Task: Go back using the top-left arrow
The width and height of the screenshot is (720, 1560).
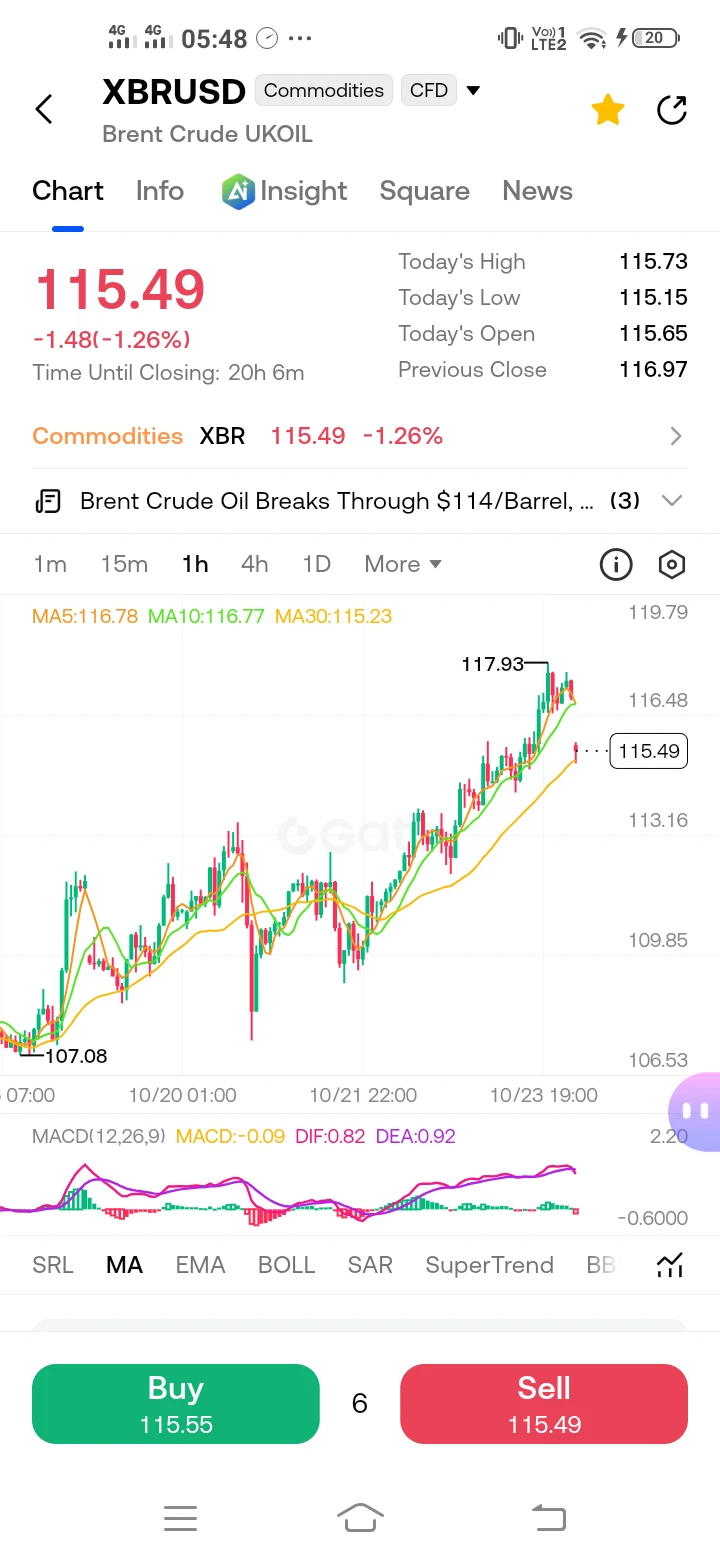Action: [x=44, y=109]
